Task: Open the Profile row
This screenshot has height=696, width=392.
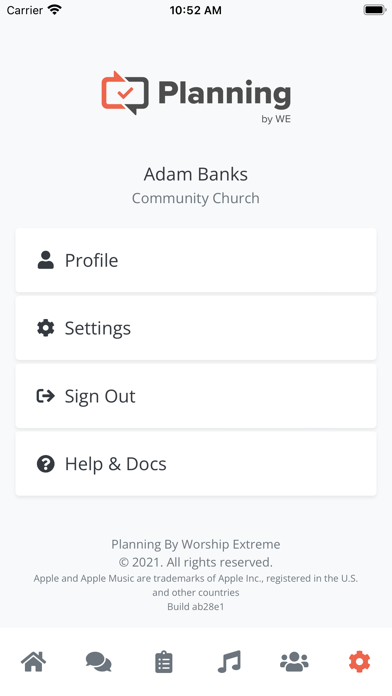Action: 196,260
